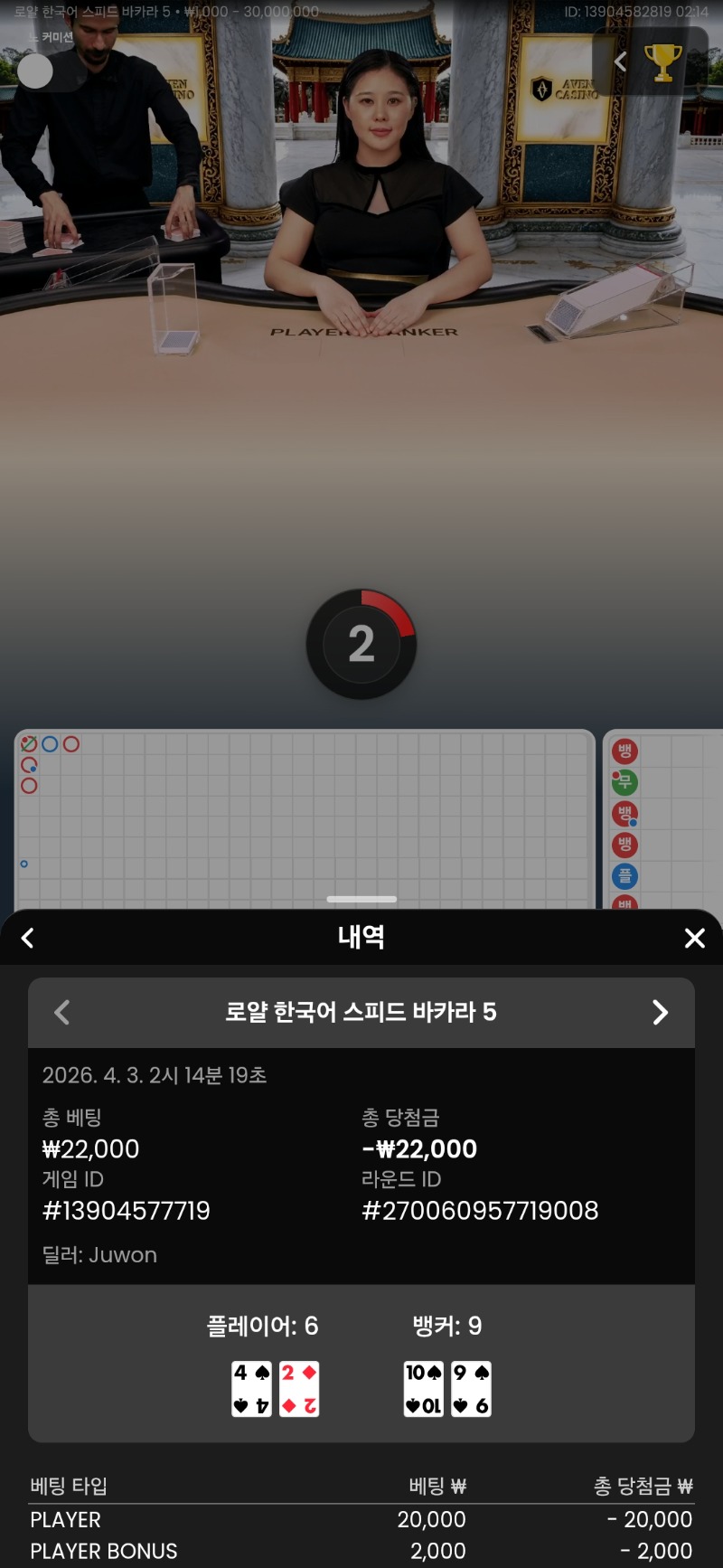Show the previous game round history

(62, 1013)
